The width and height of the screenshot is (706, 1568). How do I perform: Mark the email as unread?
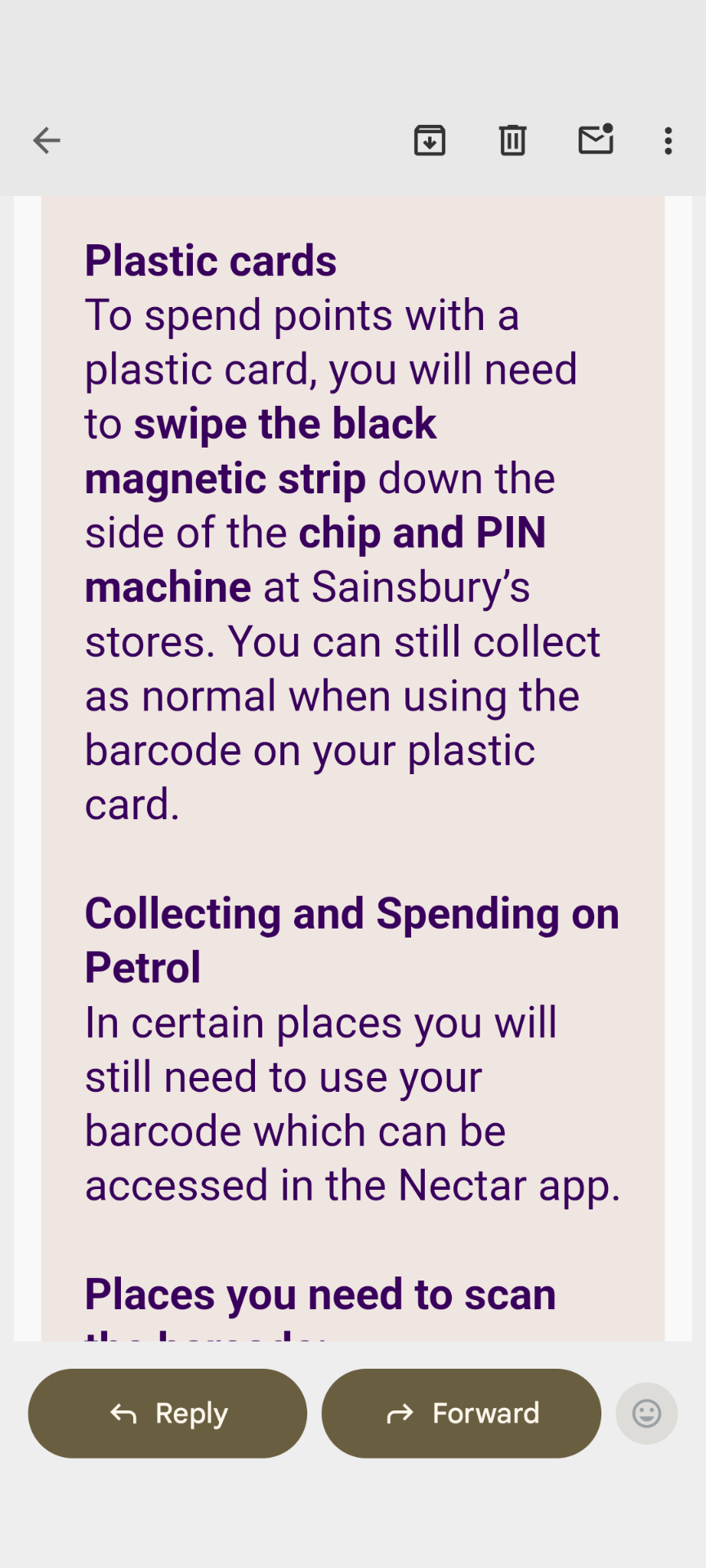coord(596,140)
